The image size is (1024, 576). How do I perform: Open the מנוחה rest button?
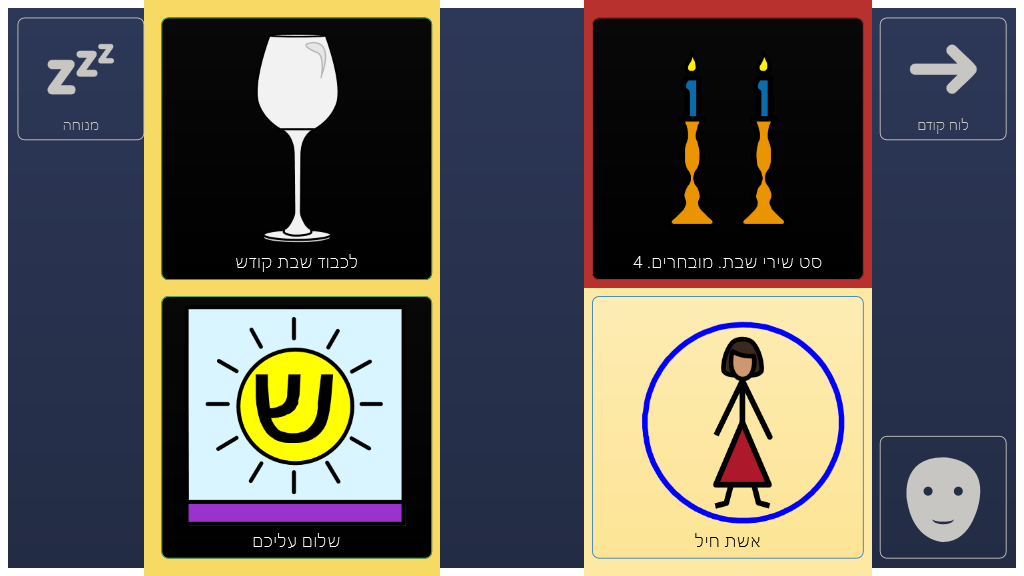pyautogui.click(x=81, y=79)
